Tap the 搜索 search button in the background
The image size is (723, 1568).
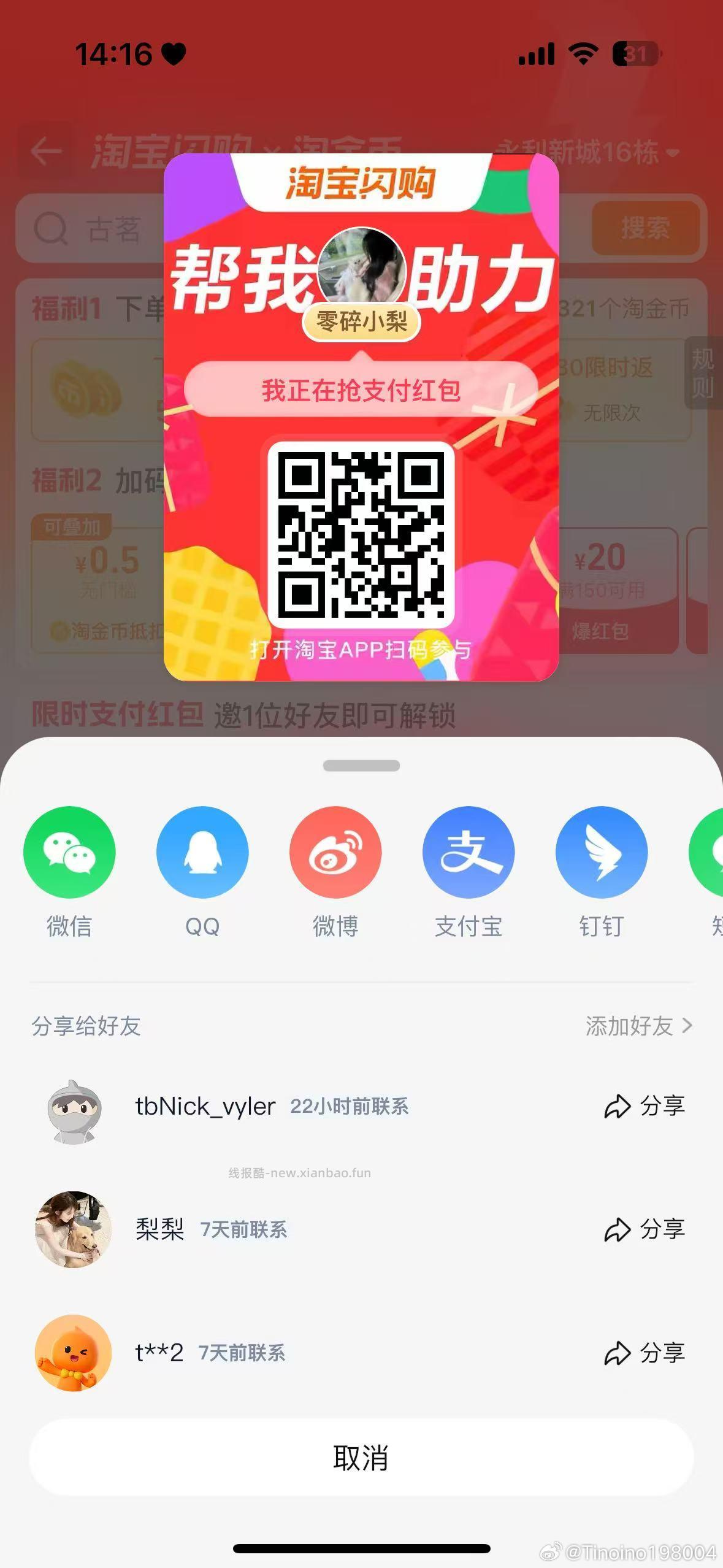pyautogui.click(x=646, y=229)
